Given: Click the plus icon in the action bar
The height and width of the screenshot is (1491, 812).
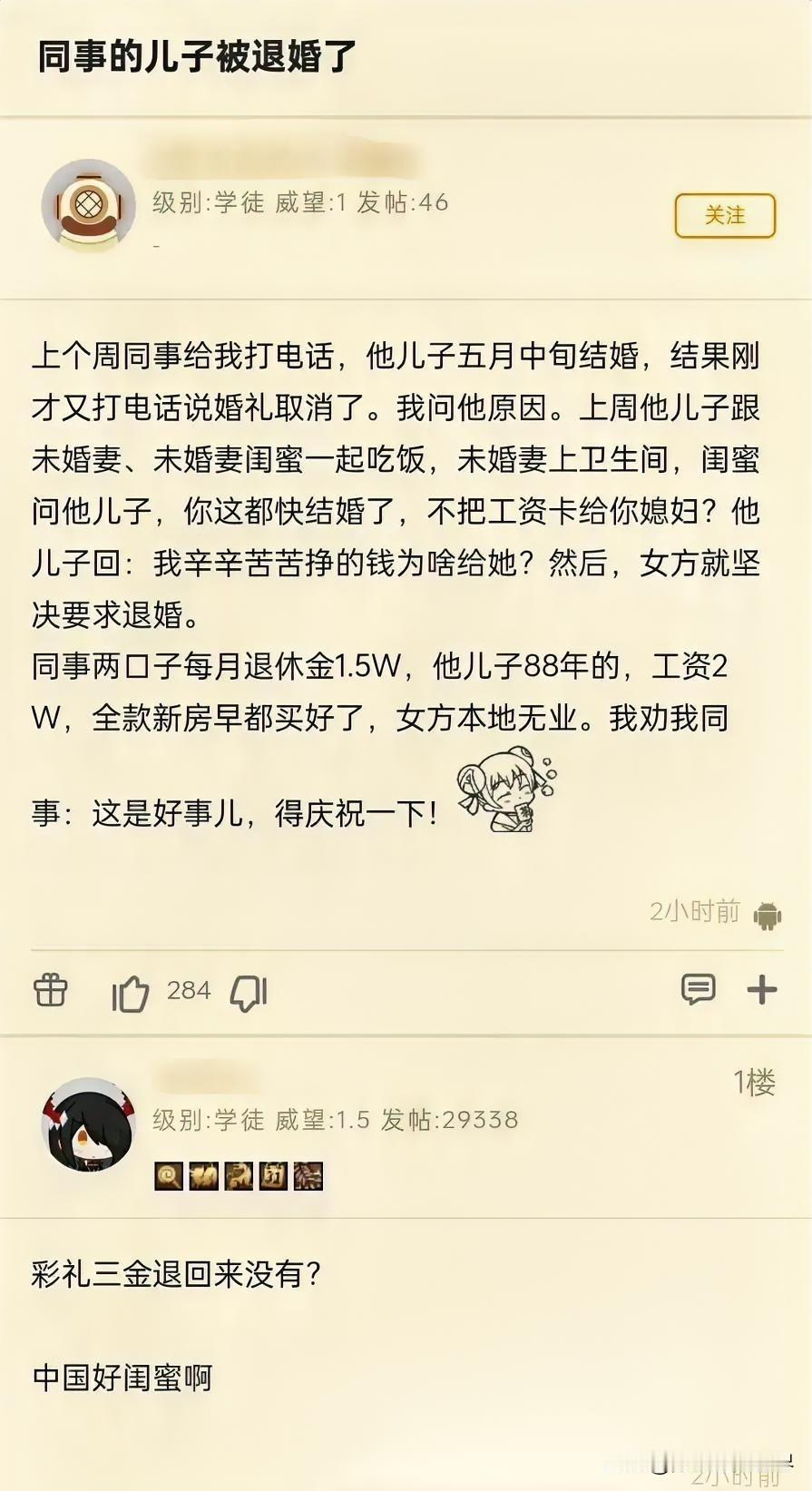Looking at the screenshot, I should (x=762, y=989).
